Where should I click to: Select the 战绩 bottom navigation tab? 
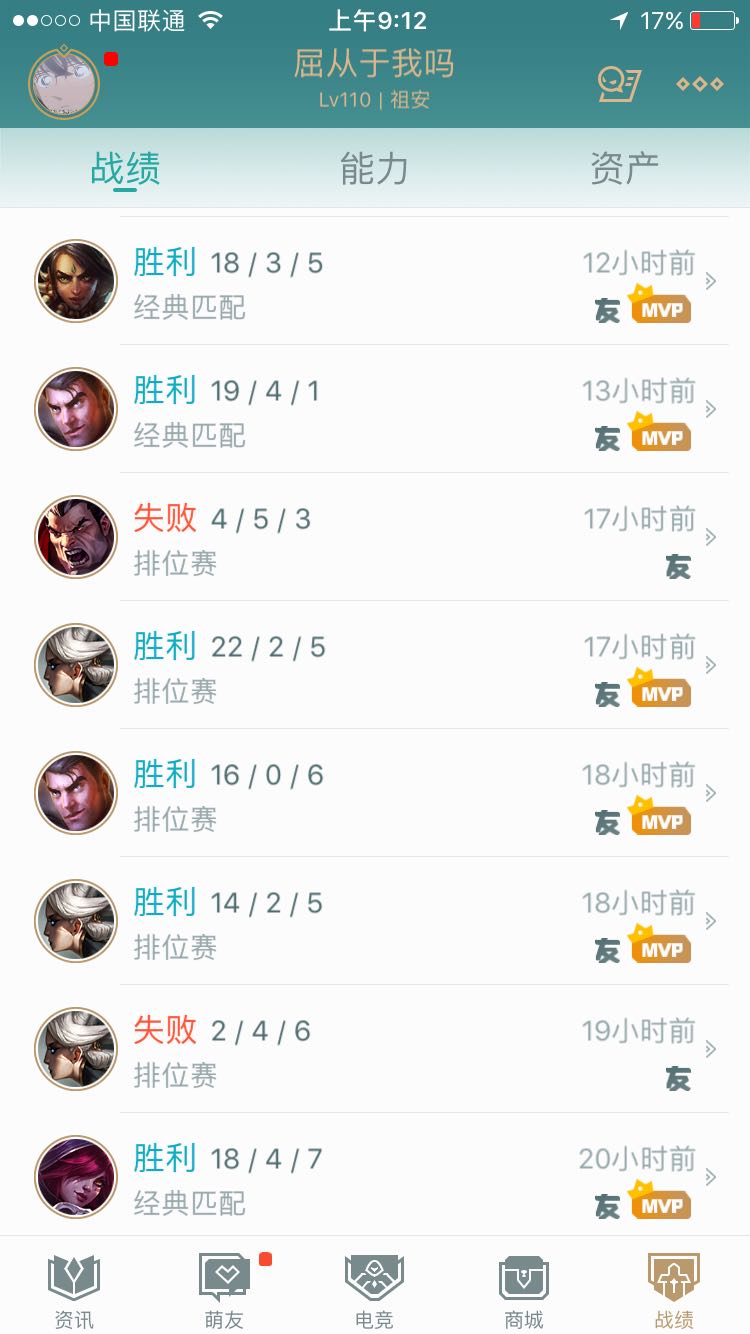[x=674, y=1290]
